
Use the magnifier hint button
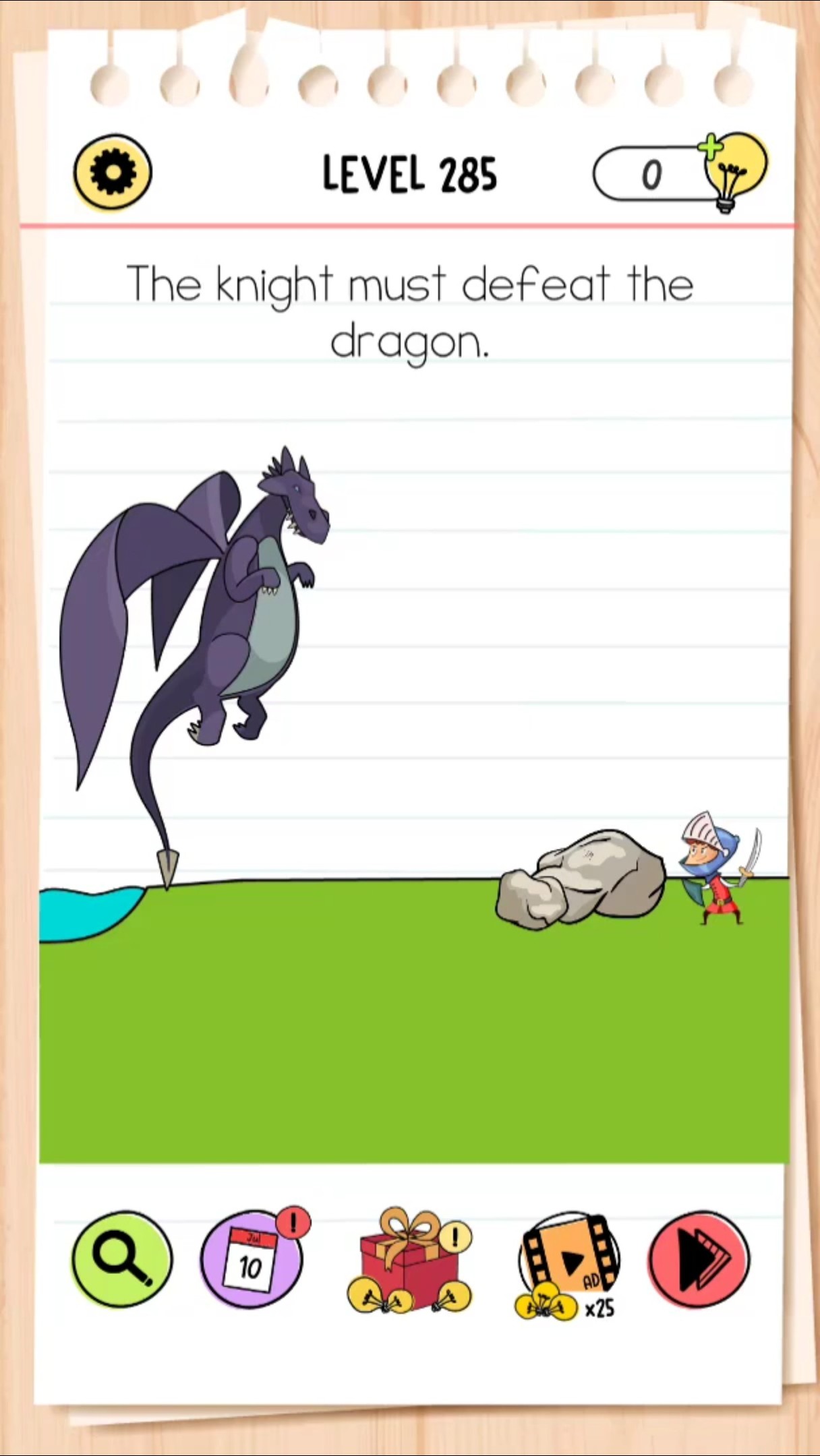click(122, 1258)
